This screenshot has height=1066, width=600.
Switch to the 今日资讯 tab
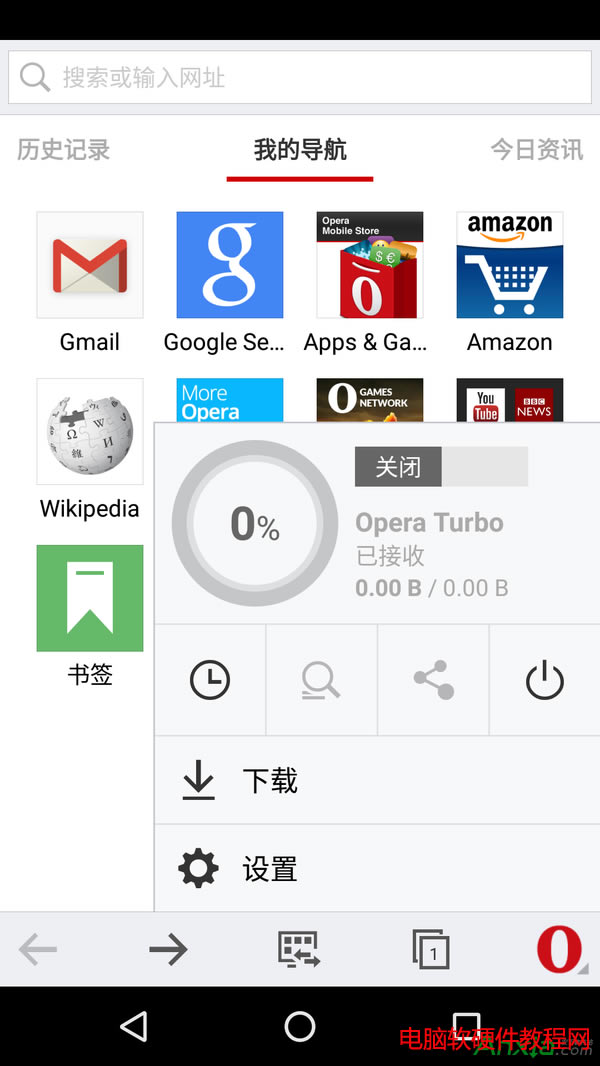(536, 150)
